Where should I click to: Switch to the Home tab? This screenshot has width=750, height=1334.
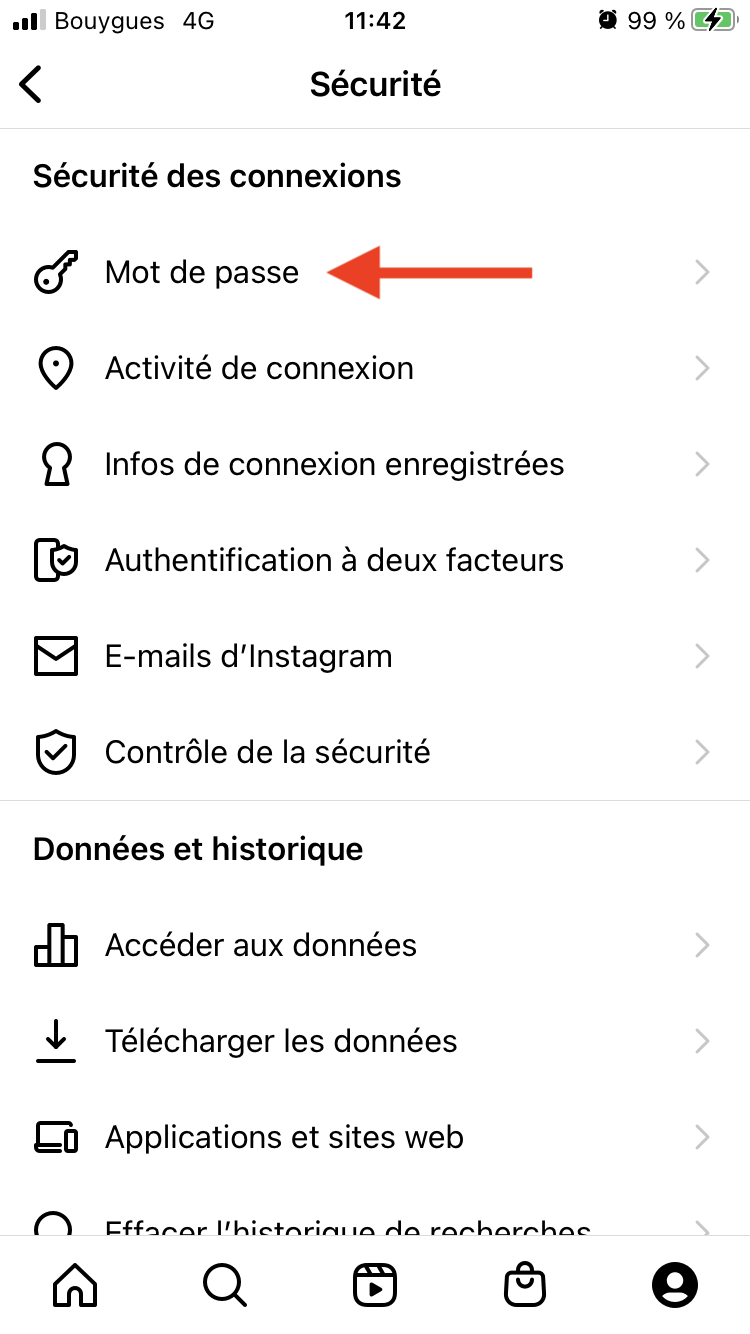click(x=76, y=1285)
